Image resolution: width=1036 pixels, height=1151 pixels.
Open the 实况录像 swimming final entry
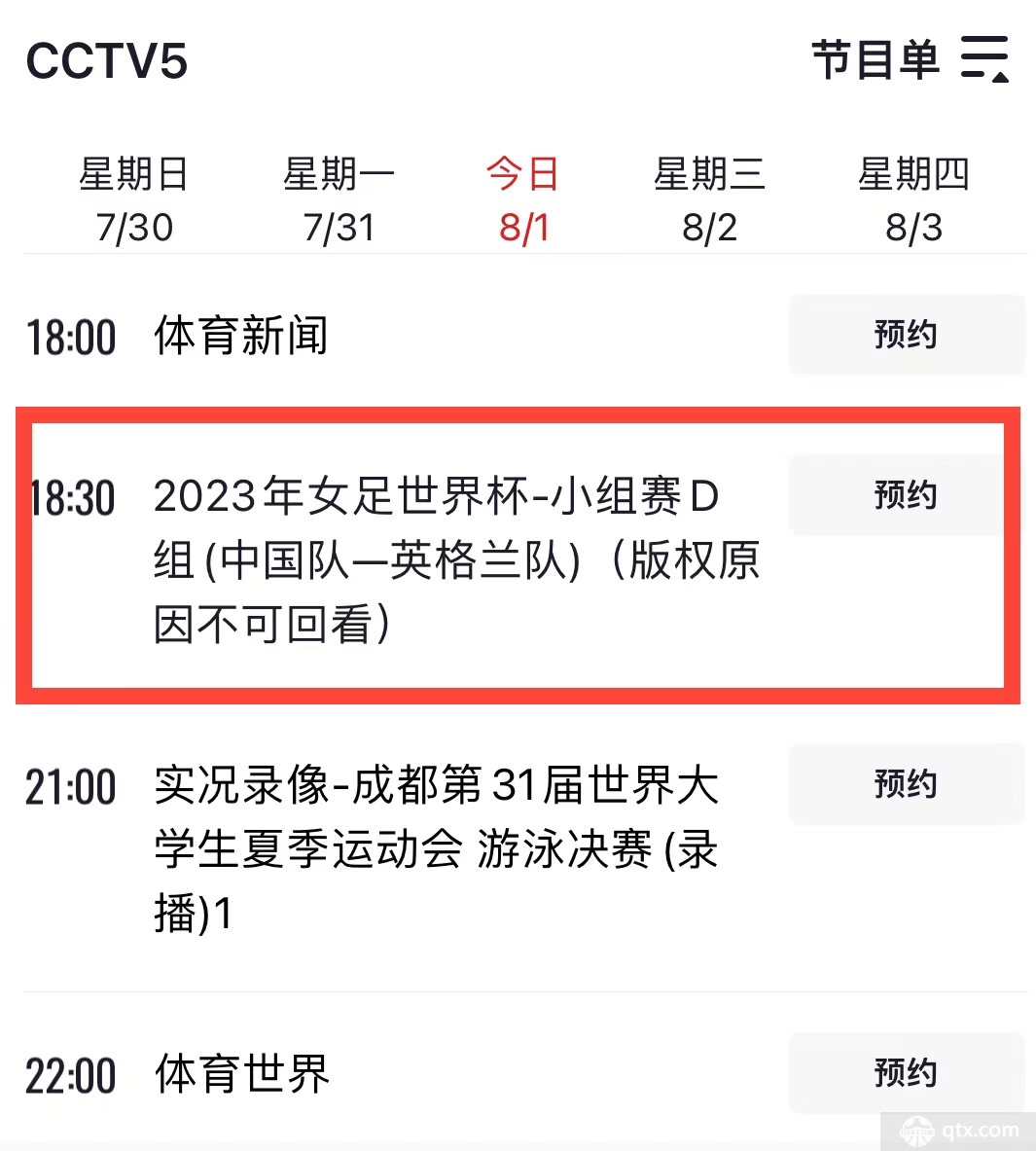click(438, 846)
